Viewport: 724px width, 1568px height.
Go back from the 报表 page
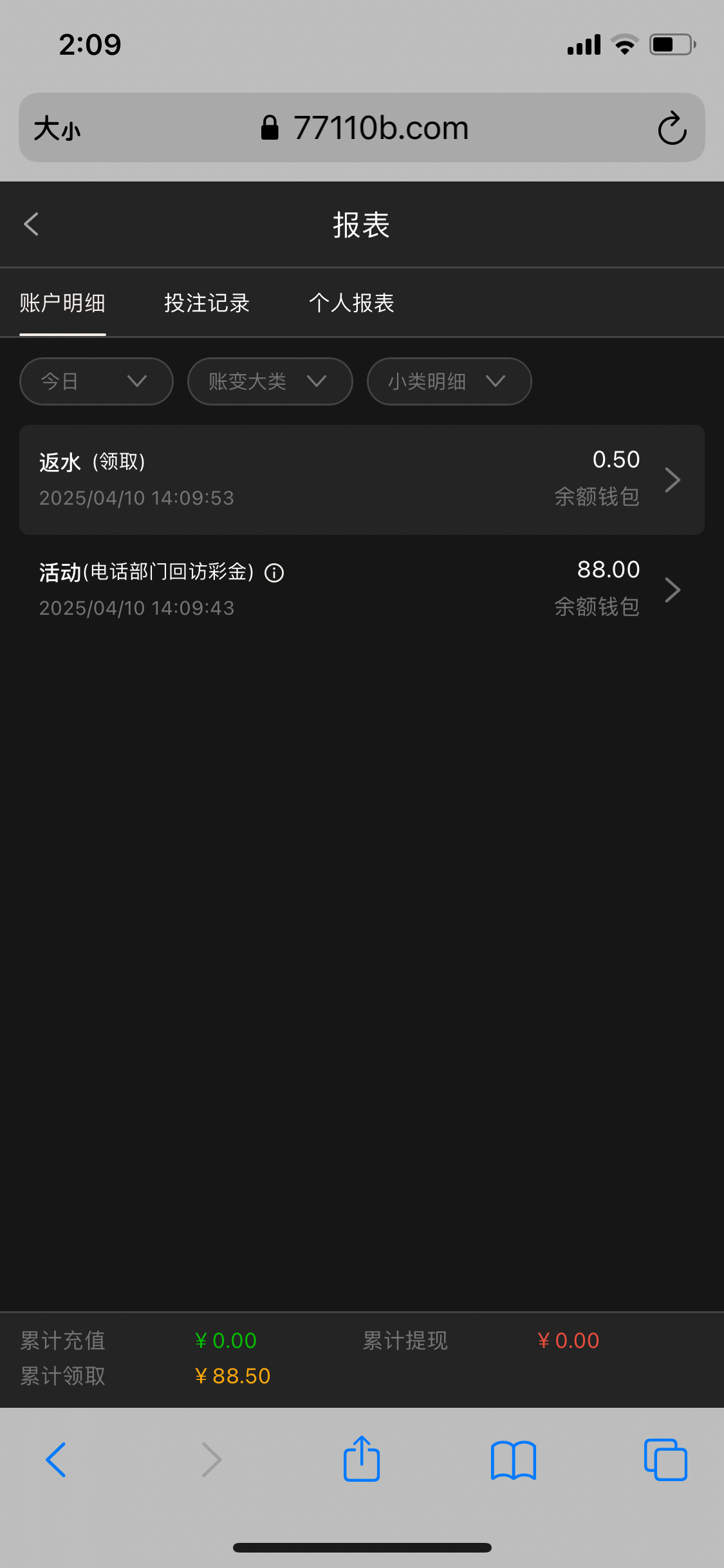[x=31, y=225]
